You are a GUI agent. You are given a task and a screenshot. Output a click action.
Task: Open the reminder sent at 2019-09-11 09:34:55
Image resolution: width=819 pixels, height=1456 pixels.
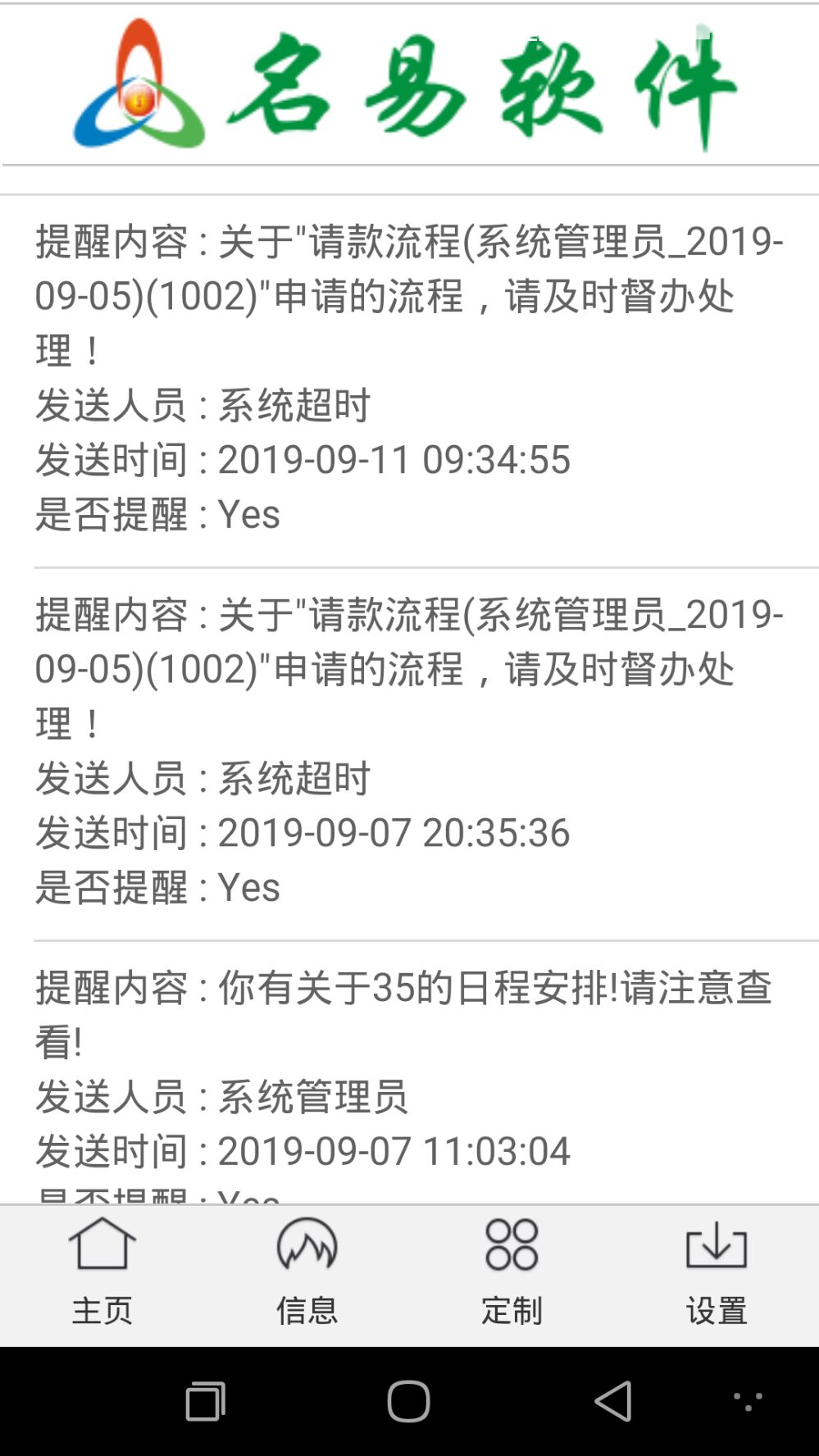[x=408, y=378]
